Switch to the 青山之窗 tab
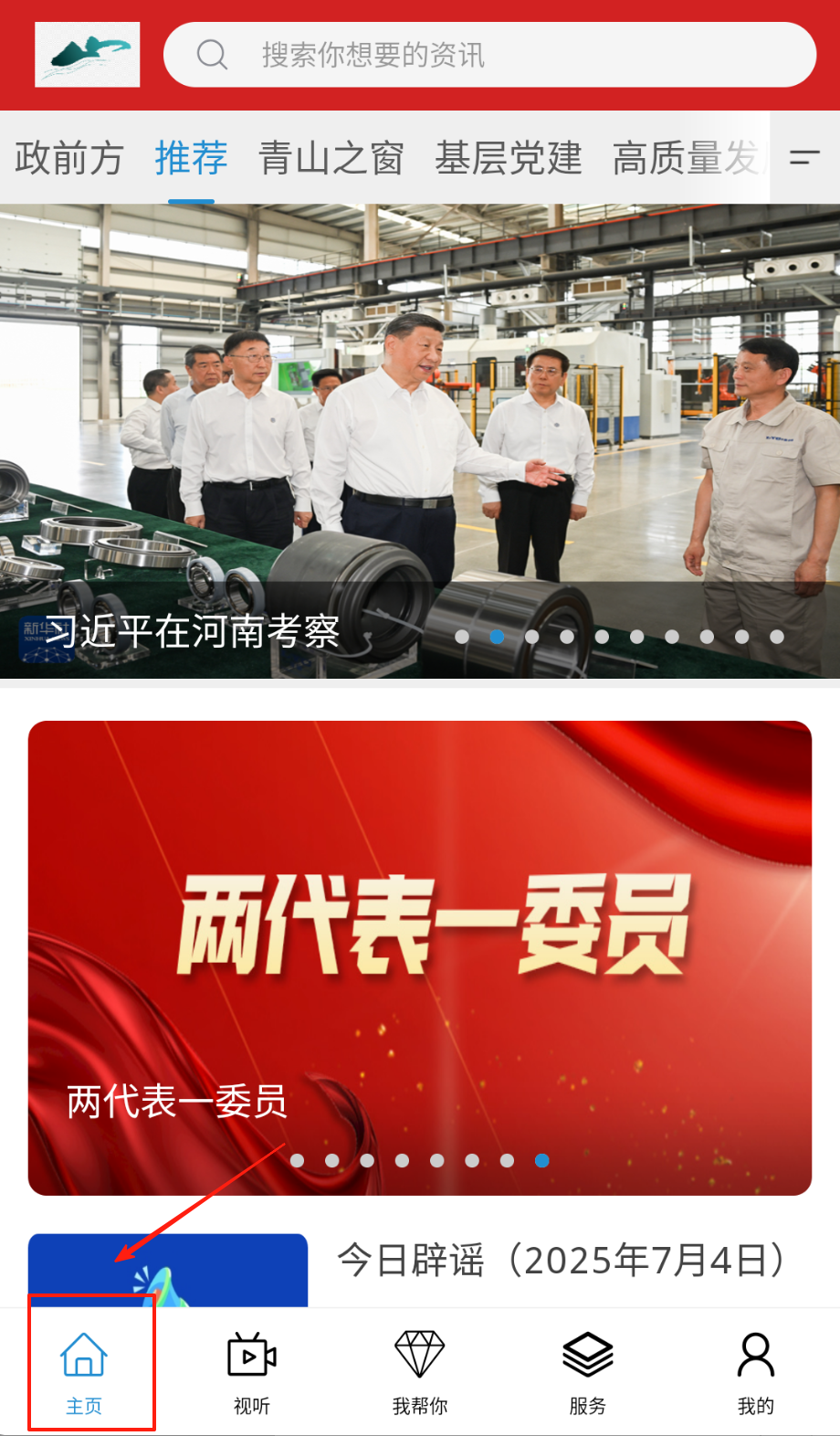Image resolution: width=840 pixels, height=1436 pixels. 331,158
